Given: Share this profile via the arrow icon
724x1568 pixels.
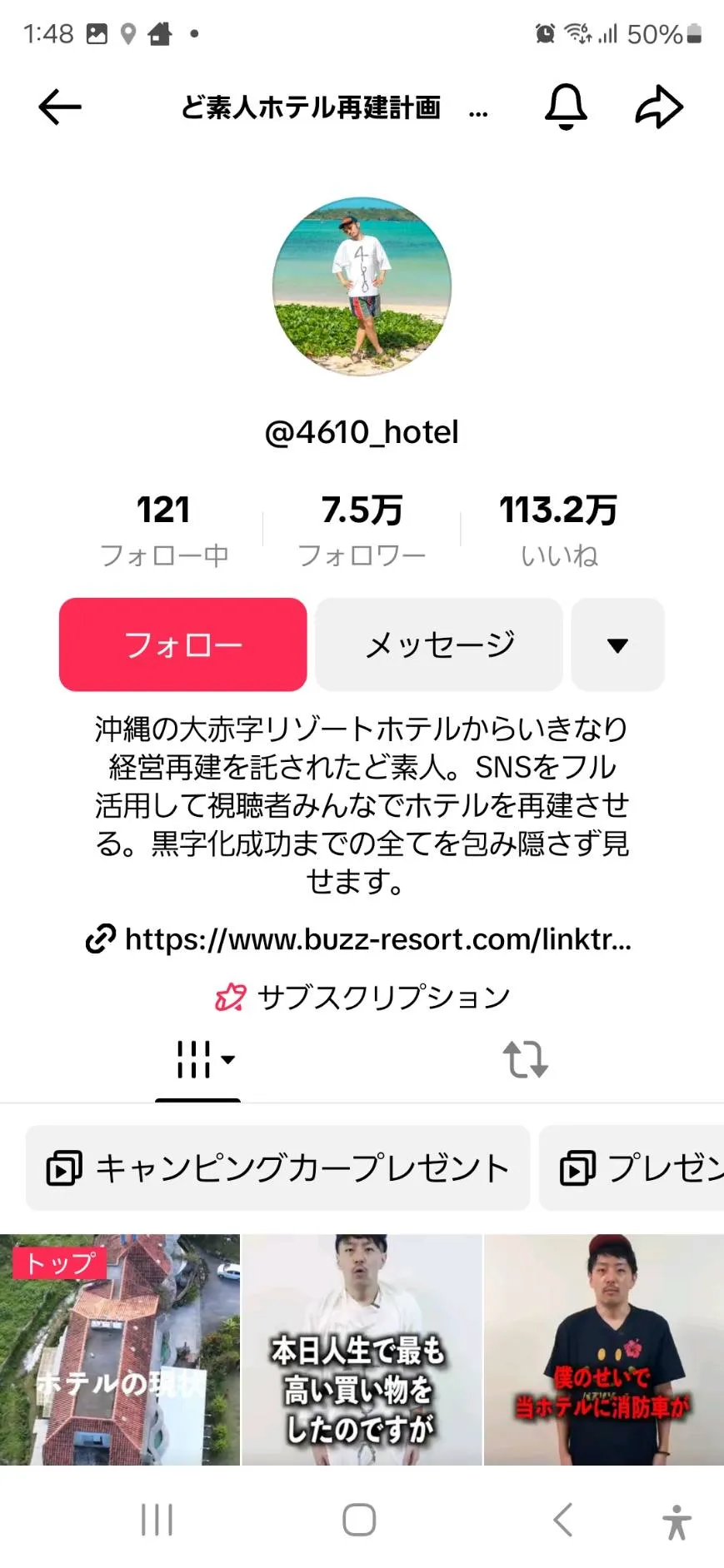Looking at the screenshot, I should click(659, 107).
